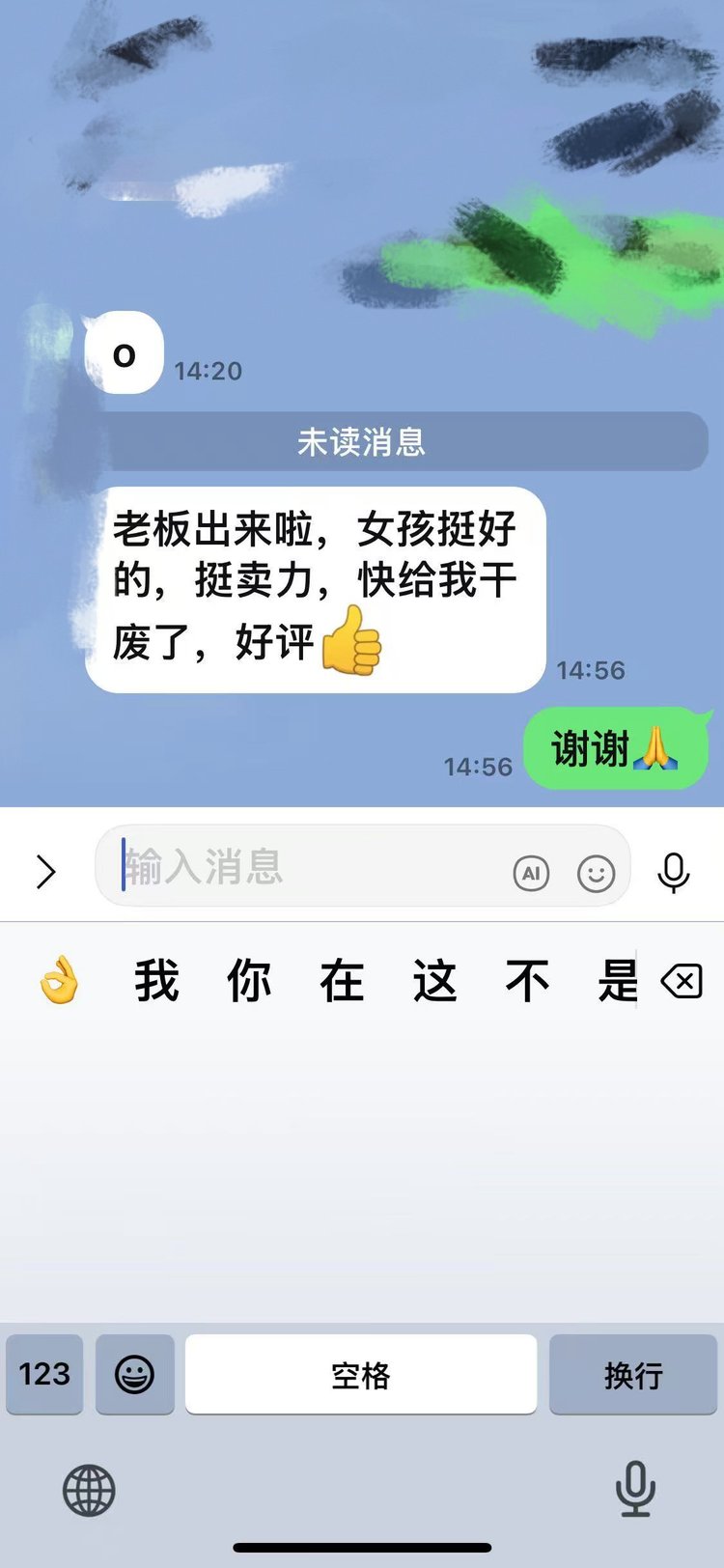The image size is (724, 1568).
Task: Select the suggested character 在
Action: coord(342,981)
